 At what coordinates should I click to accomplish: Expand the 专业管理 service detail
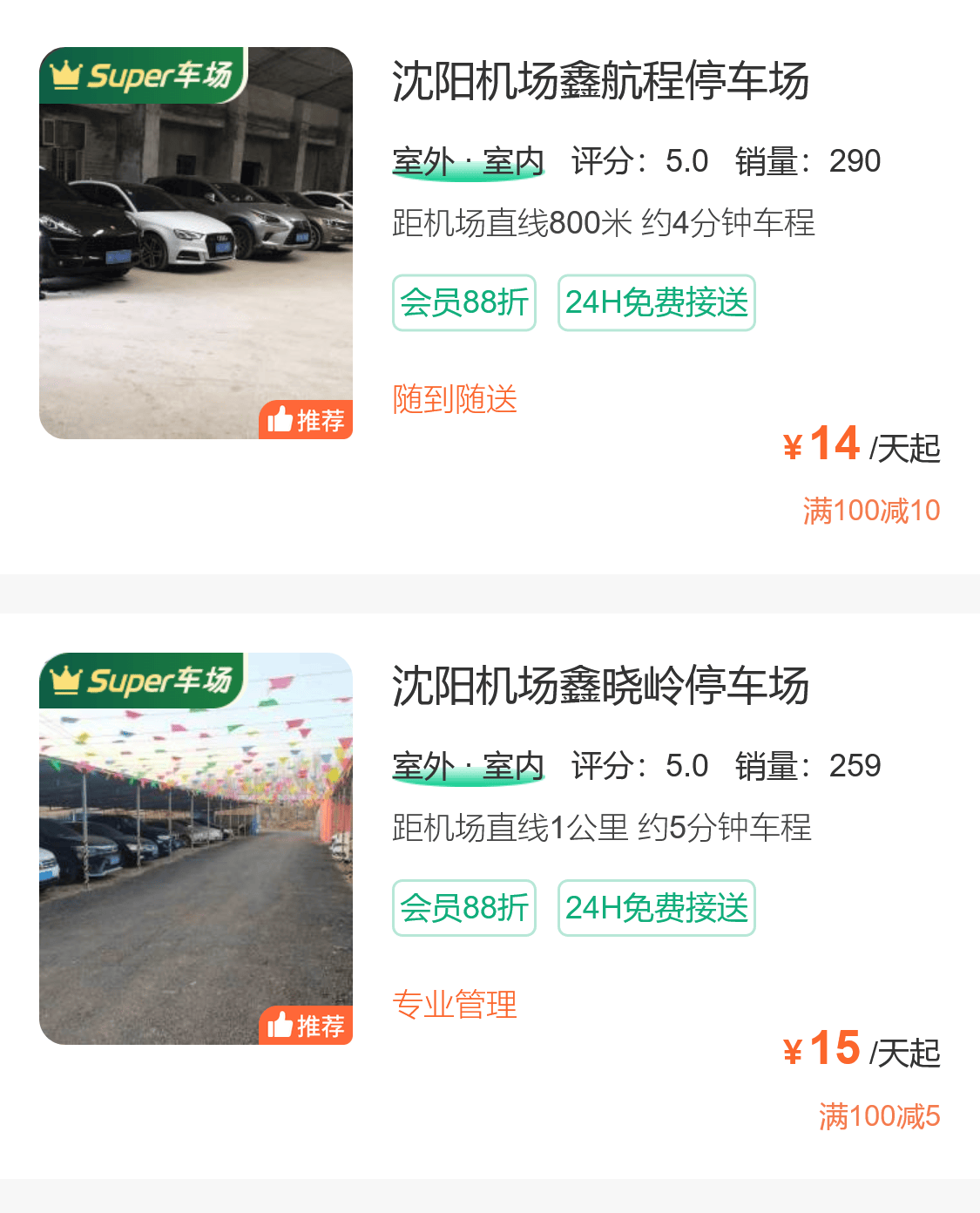[x=454, y=1005]
